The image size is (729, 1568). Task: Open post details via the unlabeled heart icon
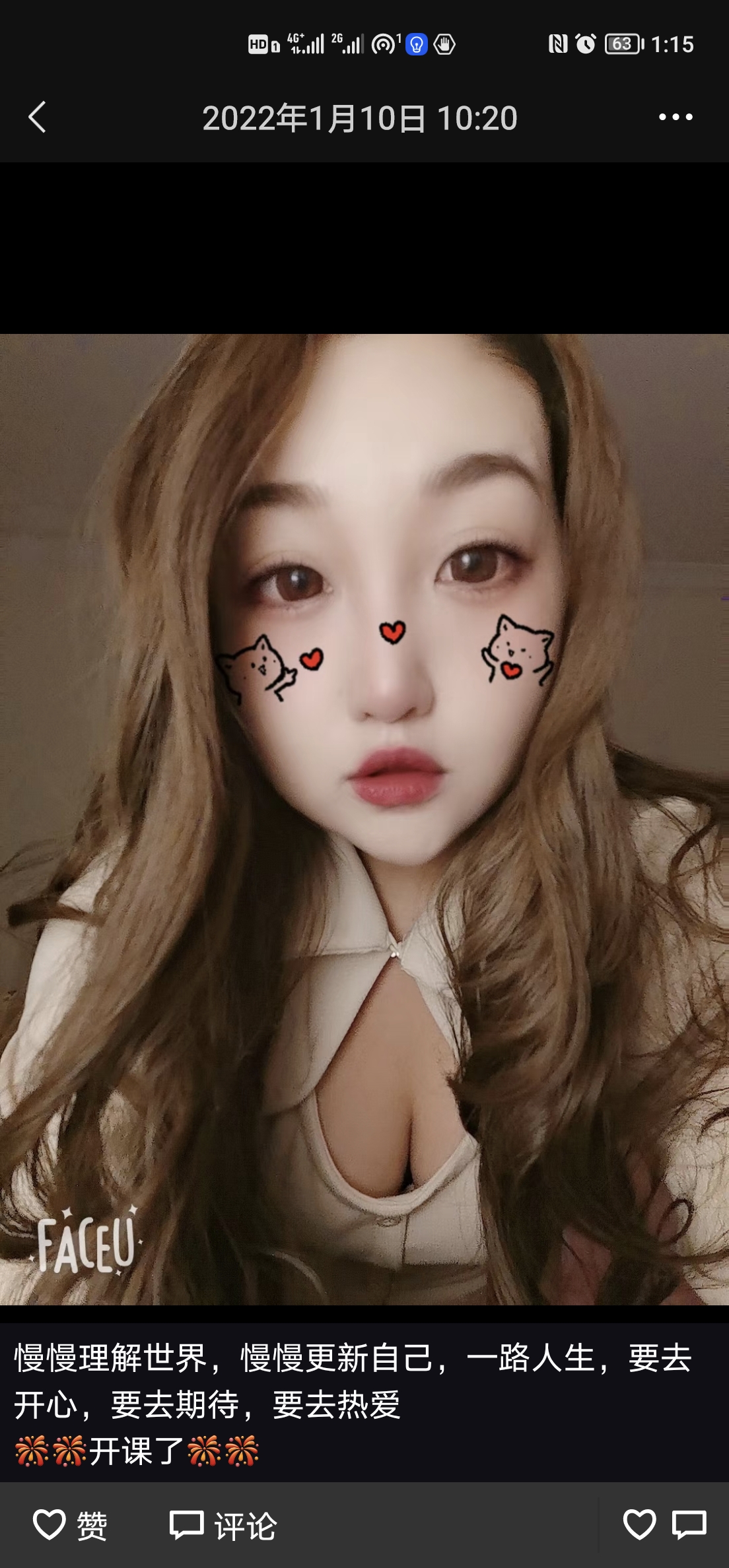click(639, 1525)
